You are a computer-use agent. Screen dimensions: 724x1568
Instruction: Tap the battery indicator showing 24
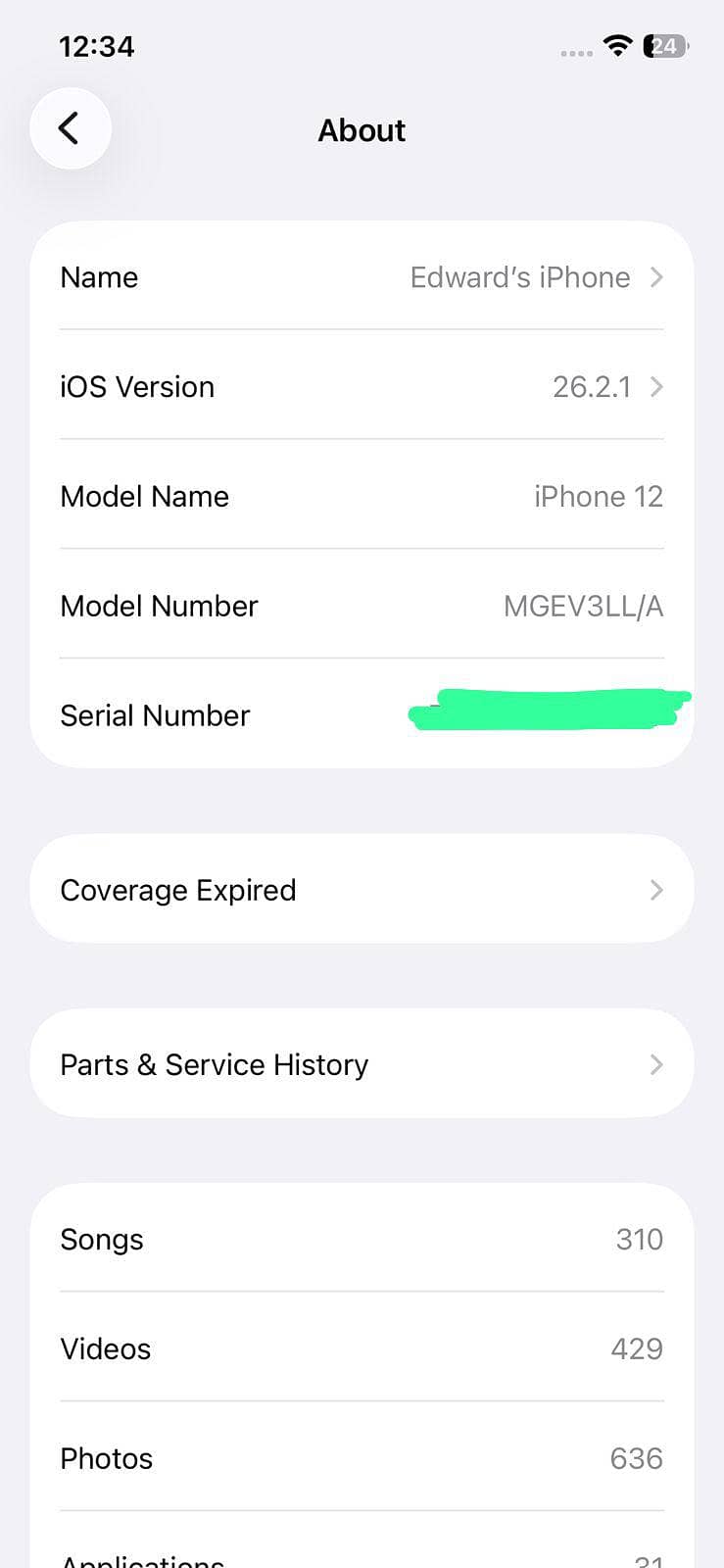[663, 45]
